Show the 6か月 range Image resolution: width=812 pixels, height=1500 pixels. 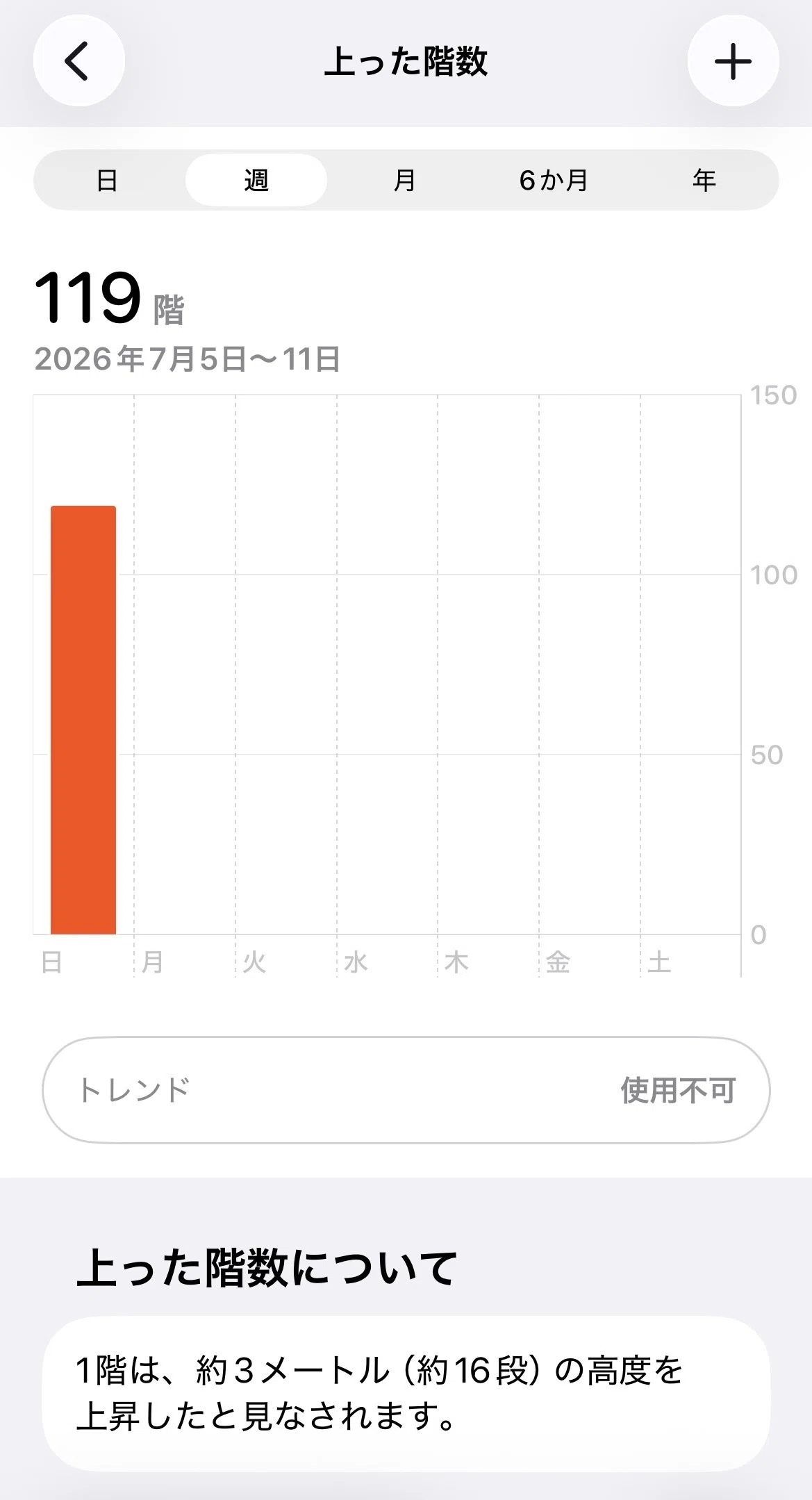click(554, 181)
